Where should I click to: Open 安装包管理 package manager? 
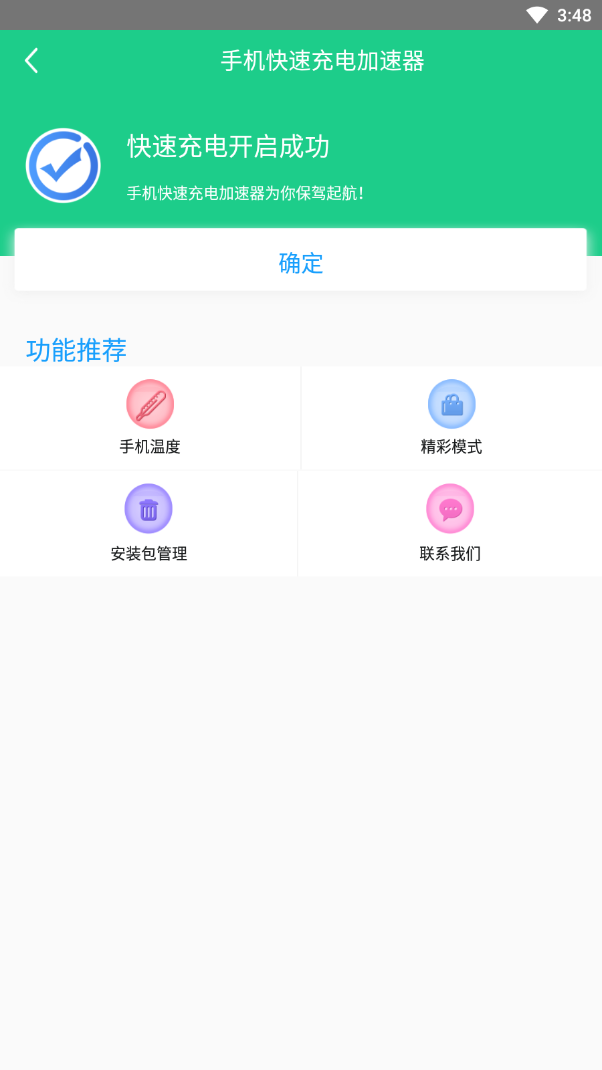pyautogui.click(x=149, y=523)
